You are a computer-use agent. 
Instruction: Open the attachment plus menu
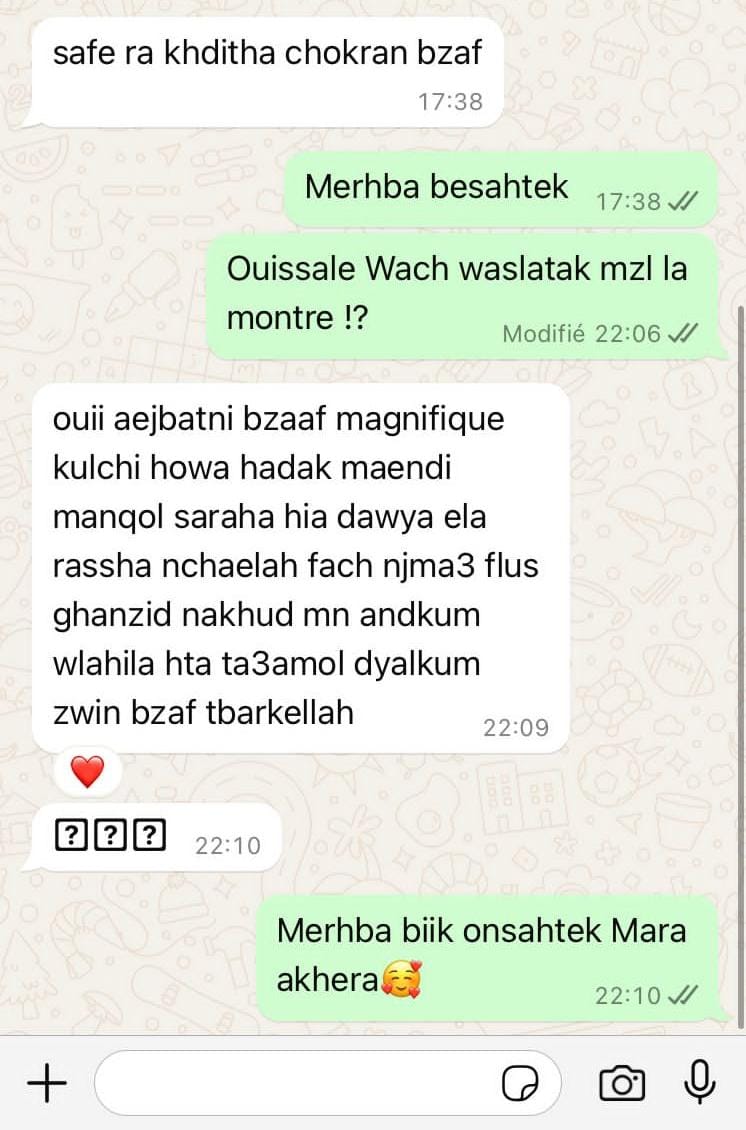45,1083
